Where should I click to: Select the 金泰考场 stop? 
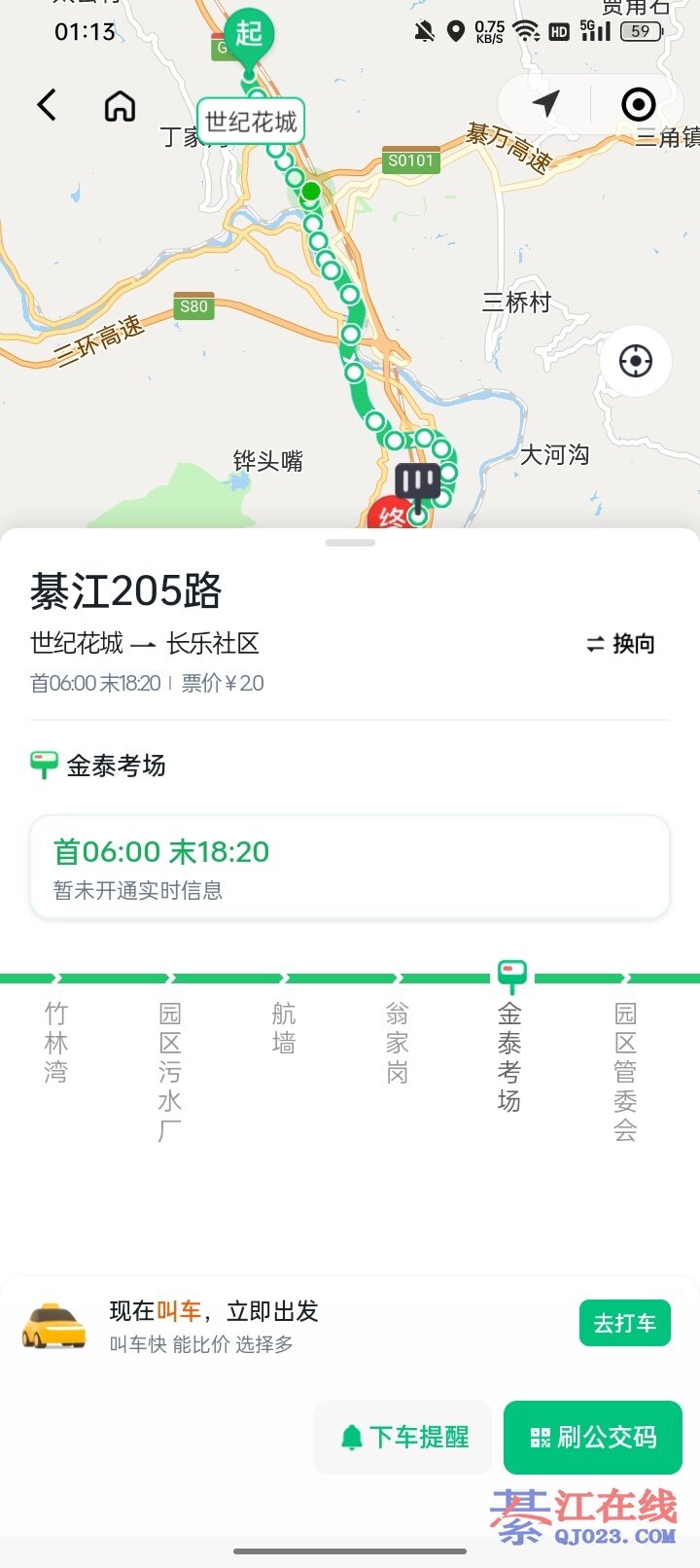tap(510, 1055)
